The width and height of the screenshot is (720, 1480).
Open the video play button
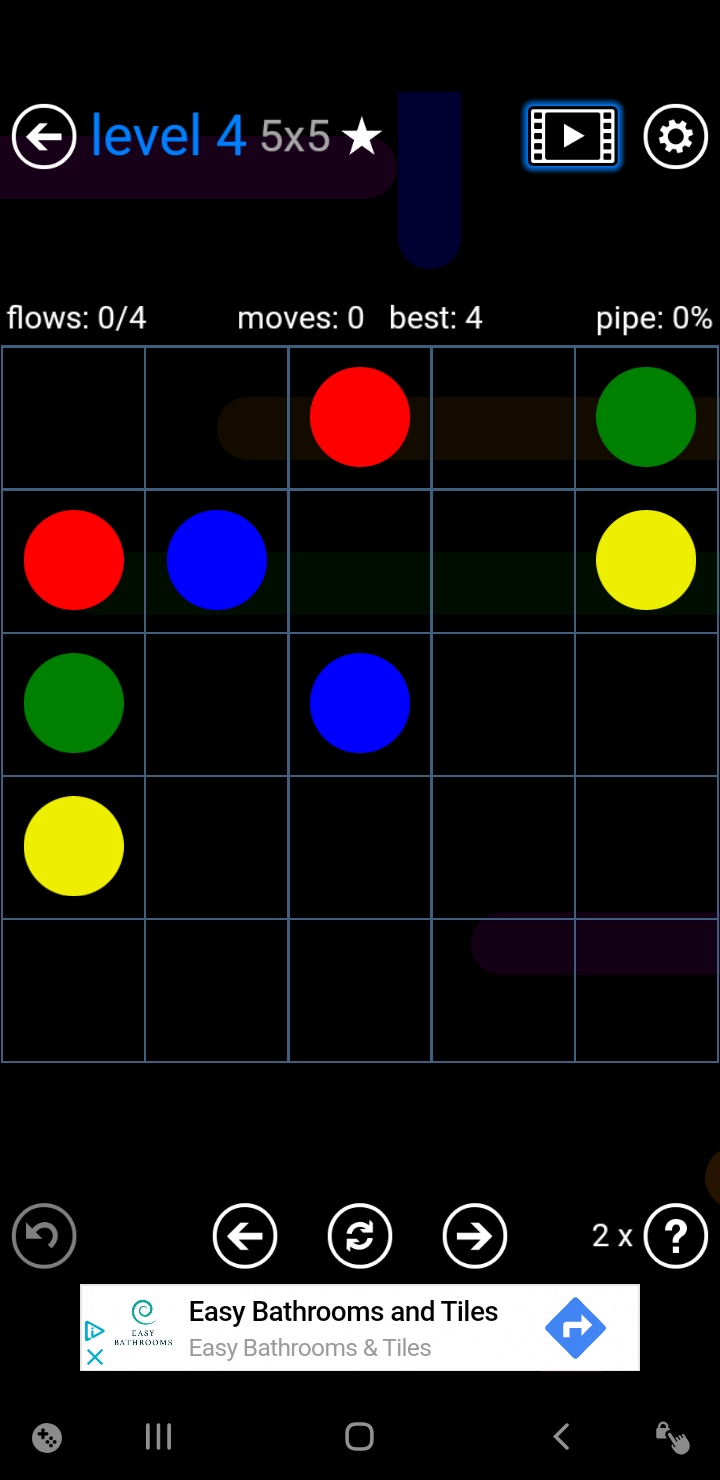[573, 136]
